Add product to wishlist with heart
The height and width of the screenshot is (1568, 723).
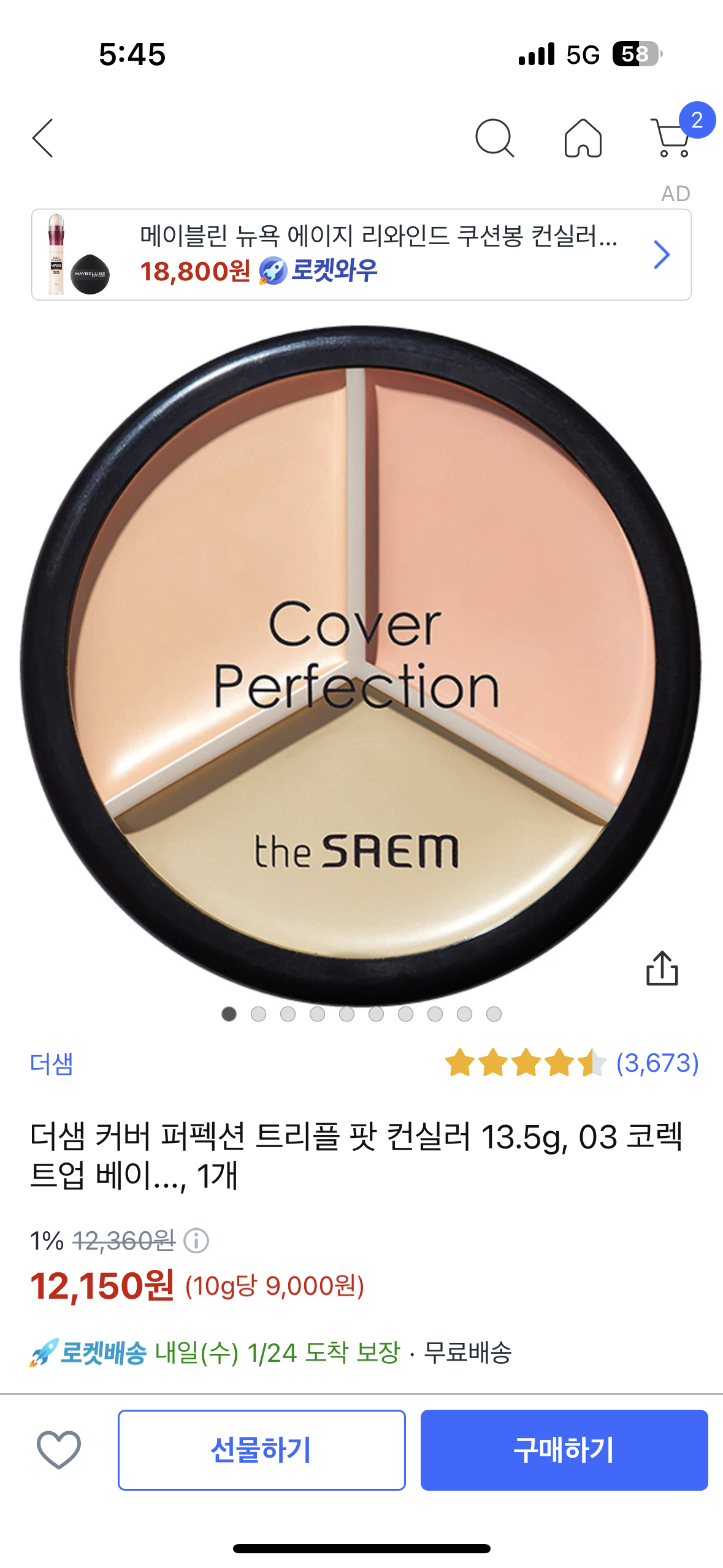[59, 1450]
